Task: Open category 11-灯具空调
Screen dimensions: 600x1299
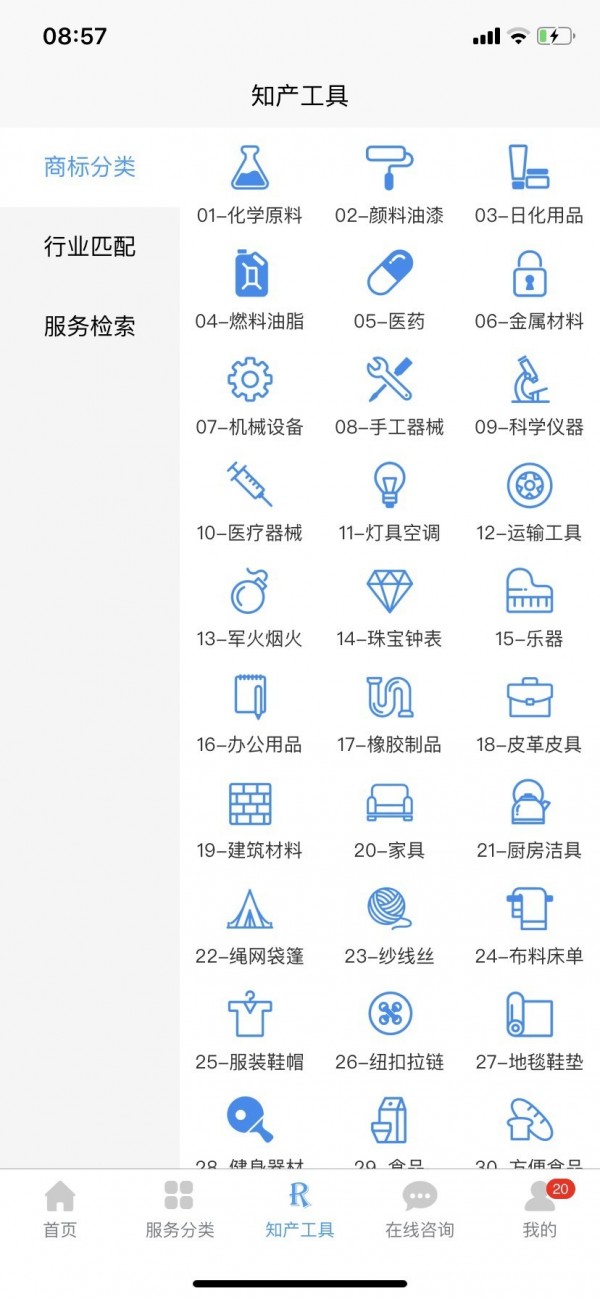Action: click(389, 501)
